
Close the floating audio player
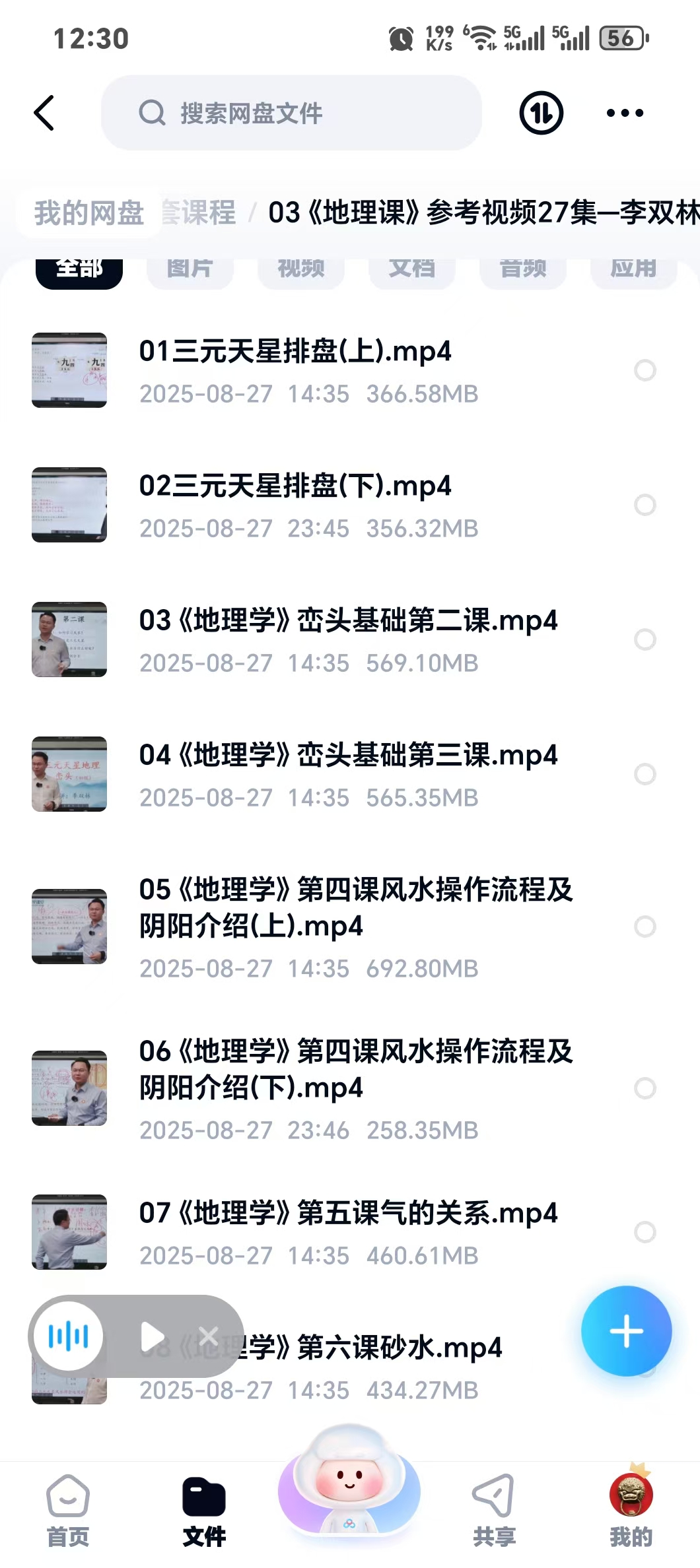coord(209,1336)
